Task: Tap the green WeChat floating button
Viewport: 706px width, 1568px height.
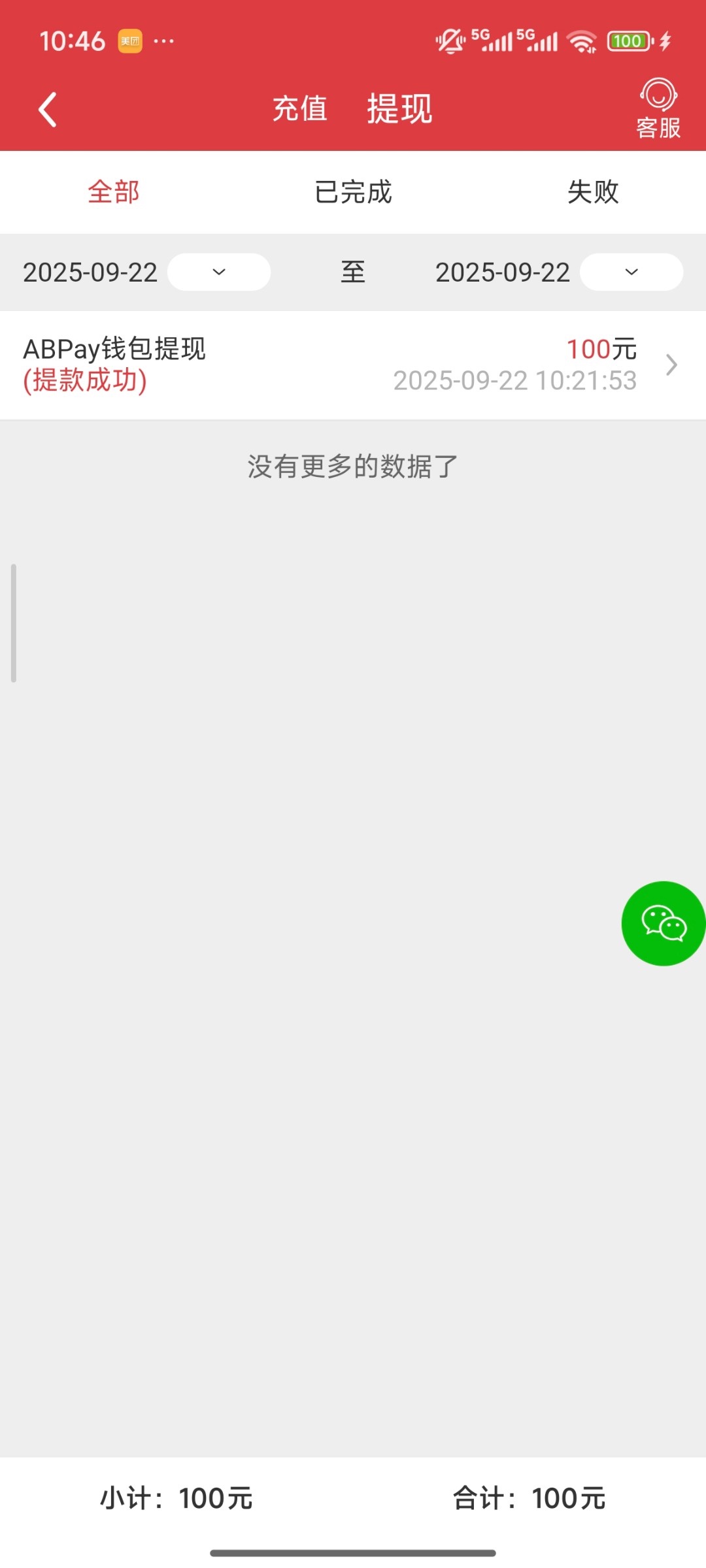Action: (663, 923)
